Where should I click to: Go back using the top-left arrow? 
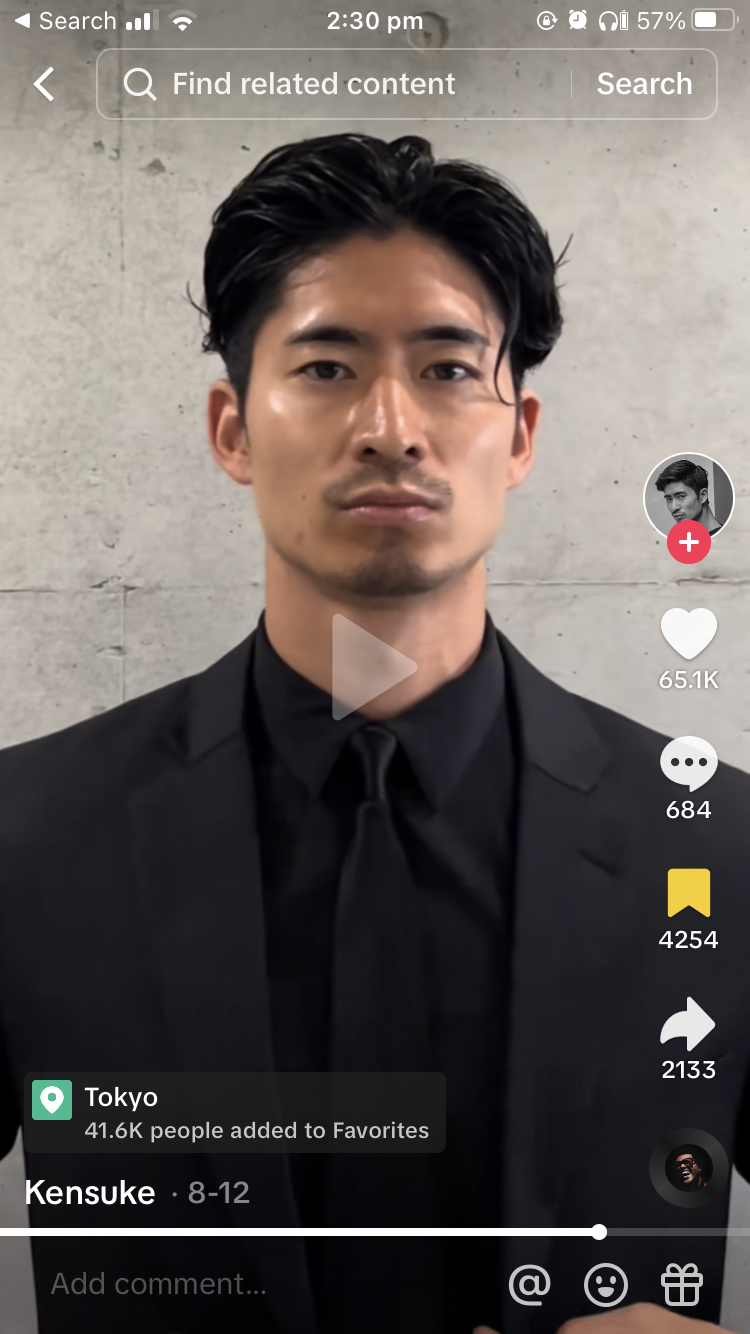(x=44, y=84)
